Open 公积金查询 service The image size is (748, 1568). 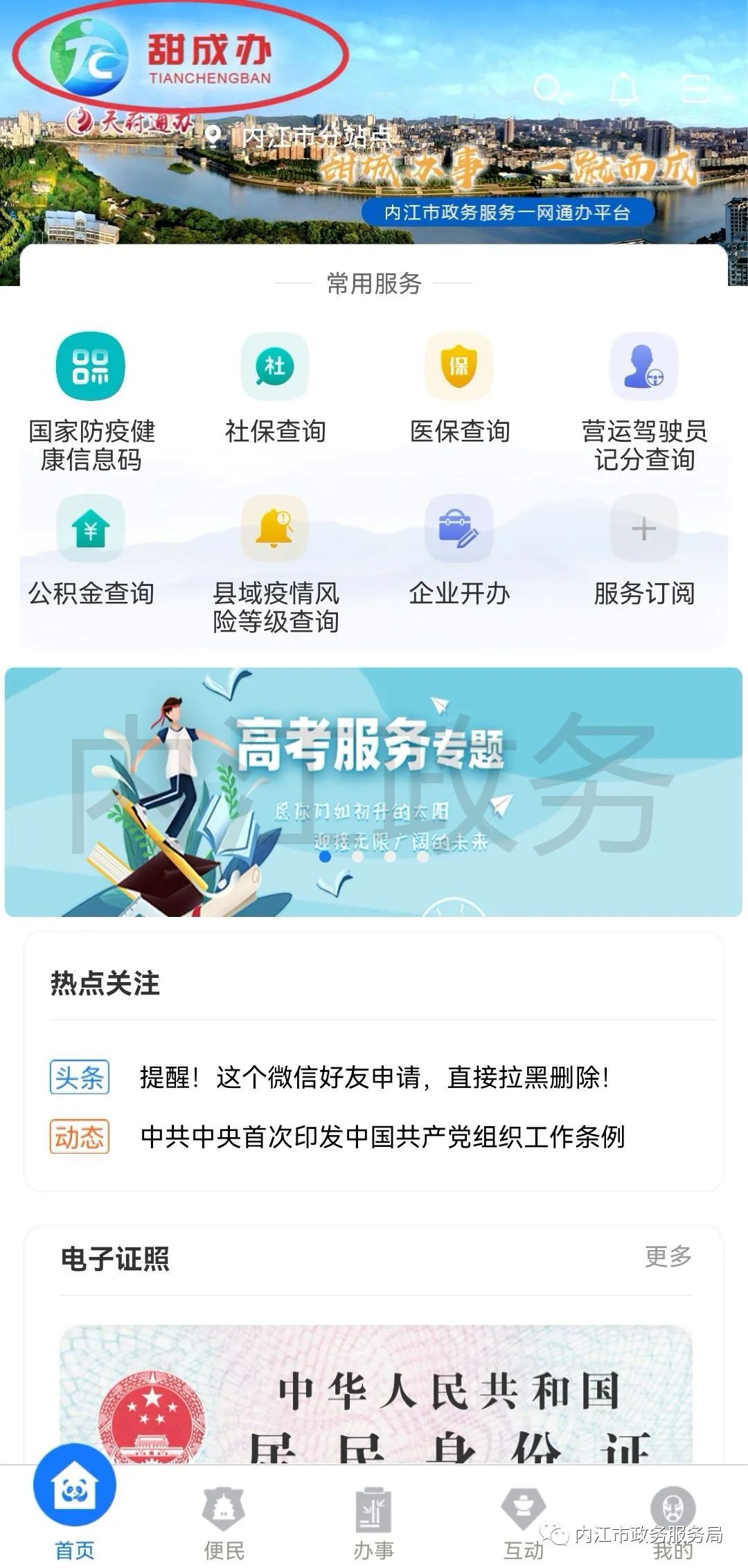(91, 551)
